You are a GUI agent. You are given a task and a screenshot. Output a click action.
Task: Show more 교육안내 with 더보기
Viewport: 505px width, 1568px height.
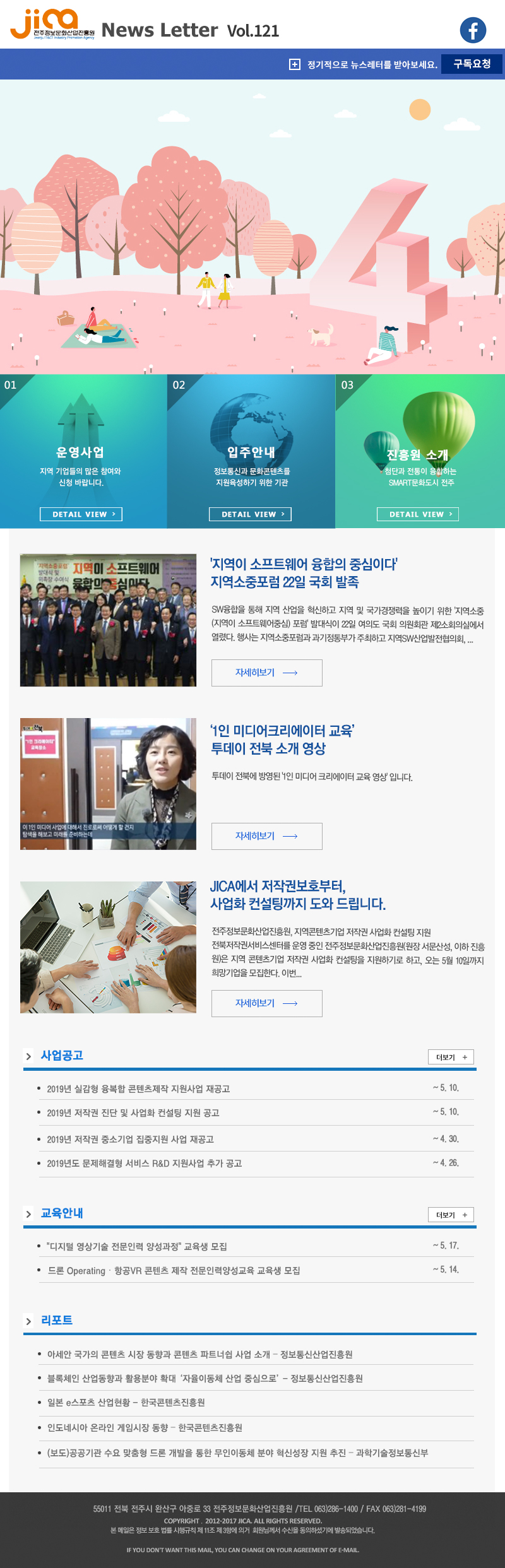tap(451, 1215)
